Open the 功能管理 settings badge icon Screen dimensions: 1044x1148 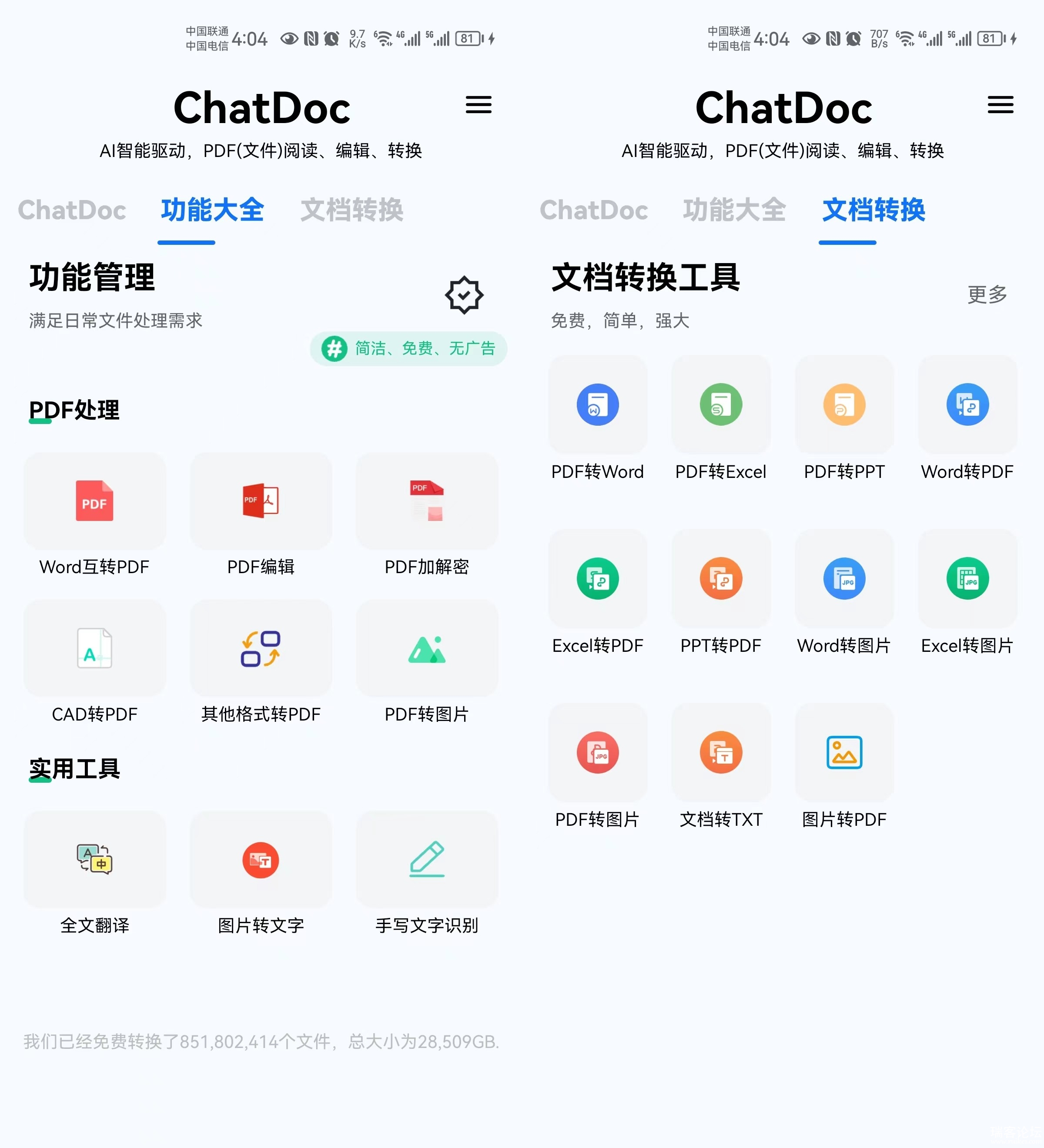click(x=464, y=295)
